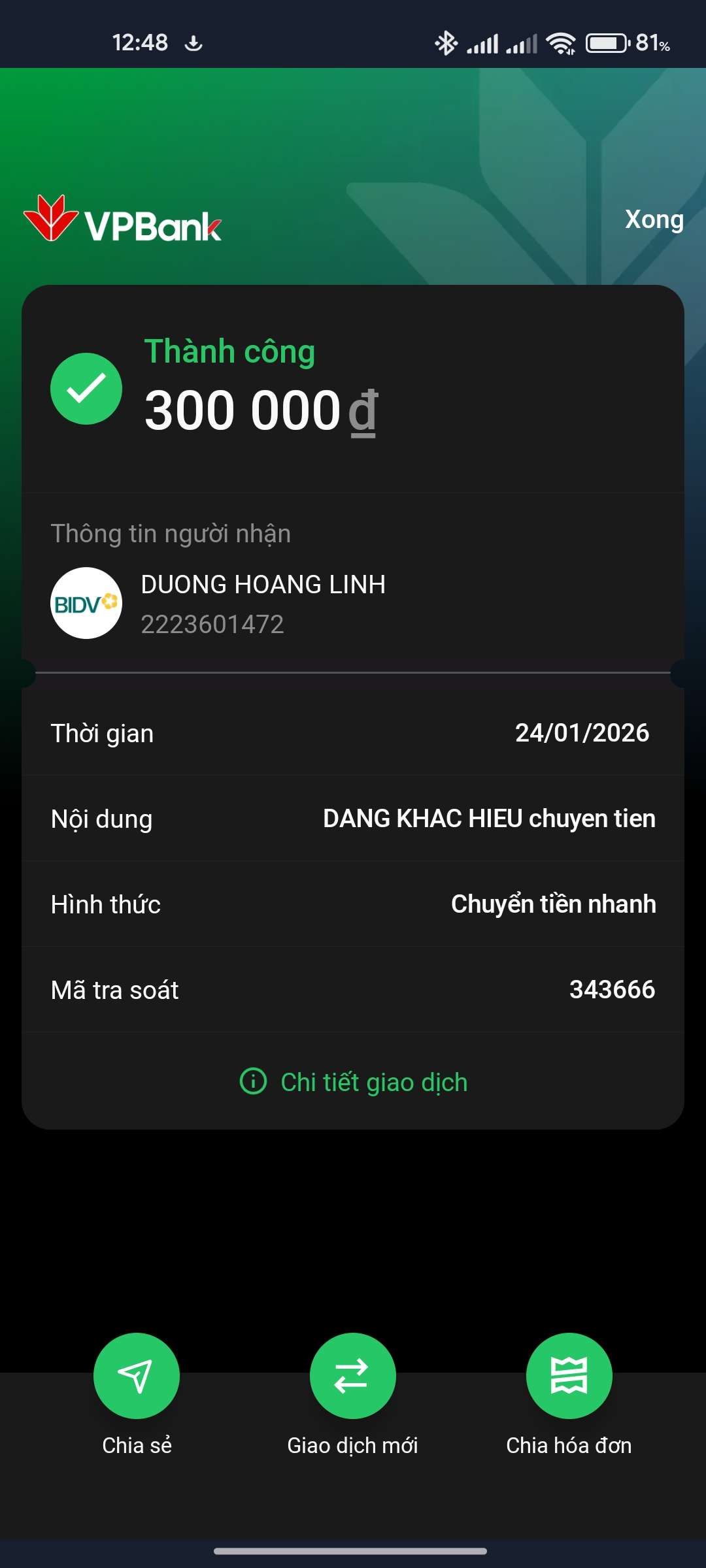706x1568 pixels.
Task: Start a new transaction with Giao dịch mới
Action: coord(352,1376)
